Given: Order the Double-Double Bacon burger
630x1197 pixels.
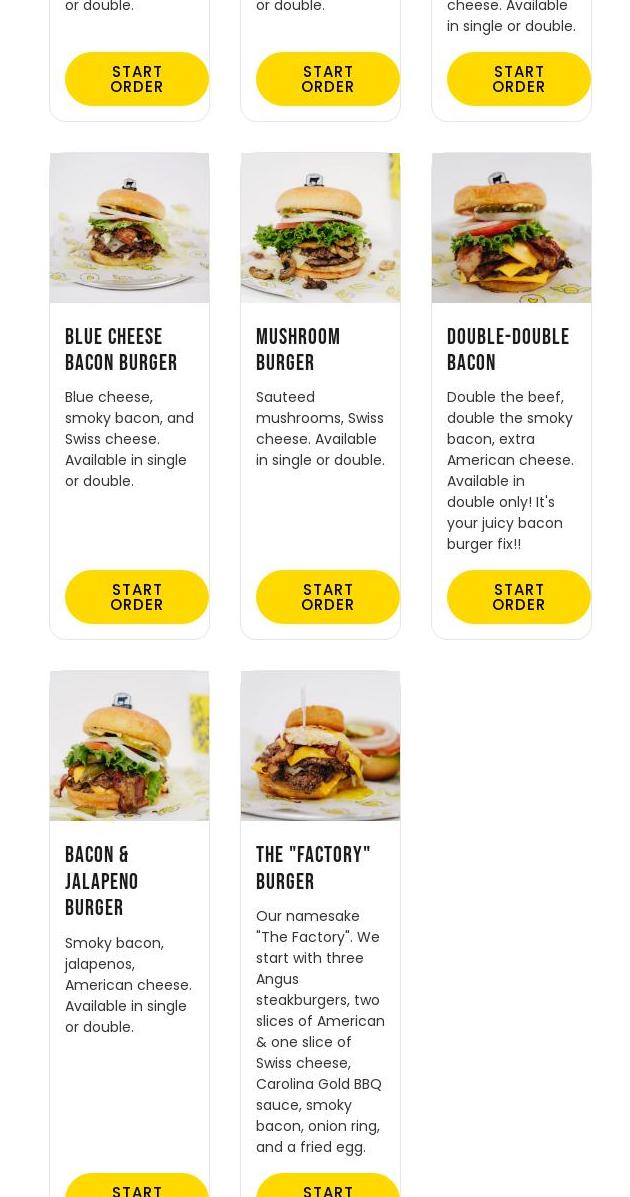Looking at the screenshot, I should [x=518, y=597].
